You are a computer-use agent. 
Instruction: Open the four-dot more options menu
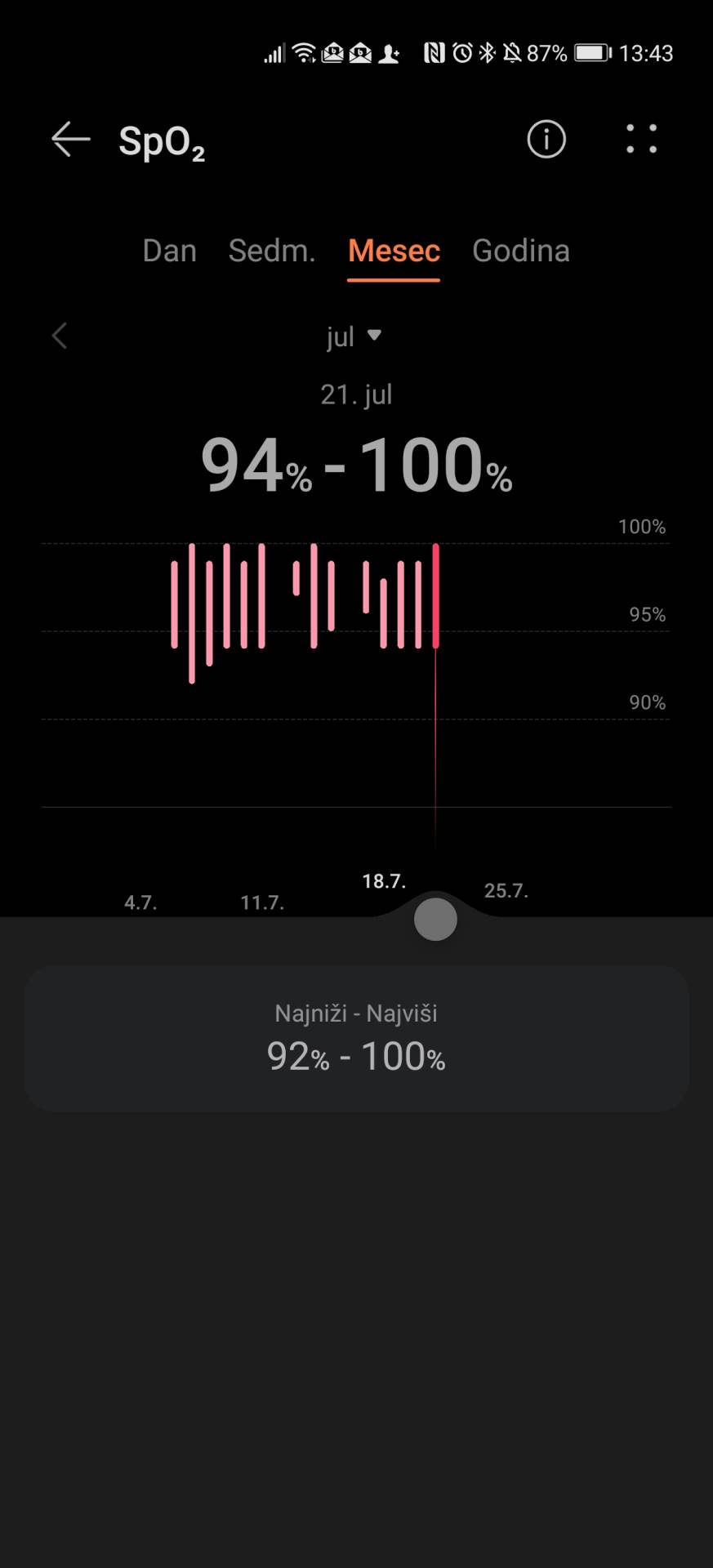(x=641, y=140)
